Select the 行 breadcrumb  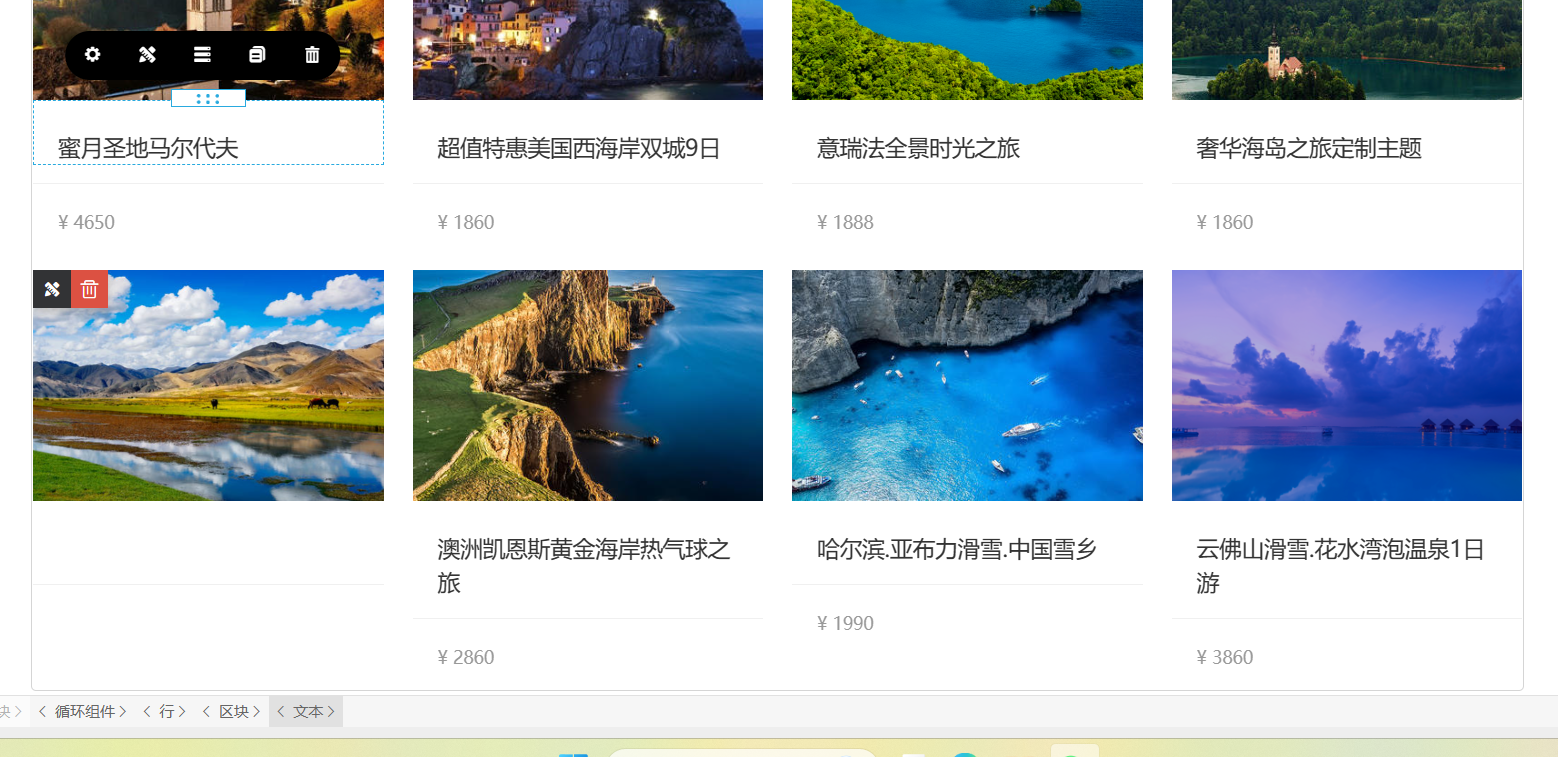tap(166, 712)
